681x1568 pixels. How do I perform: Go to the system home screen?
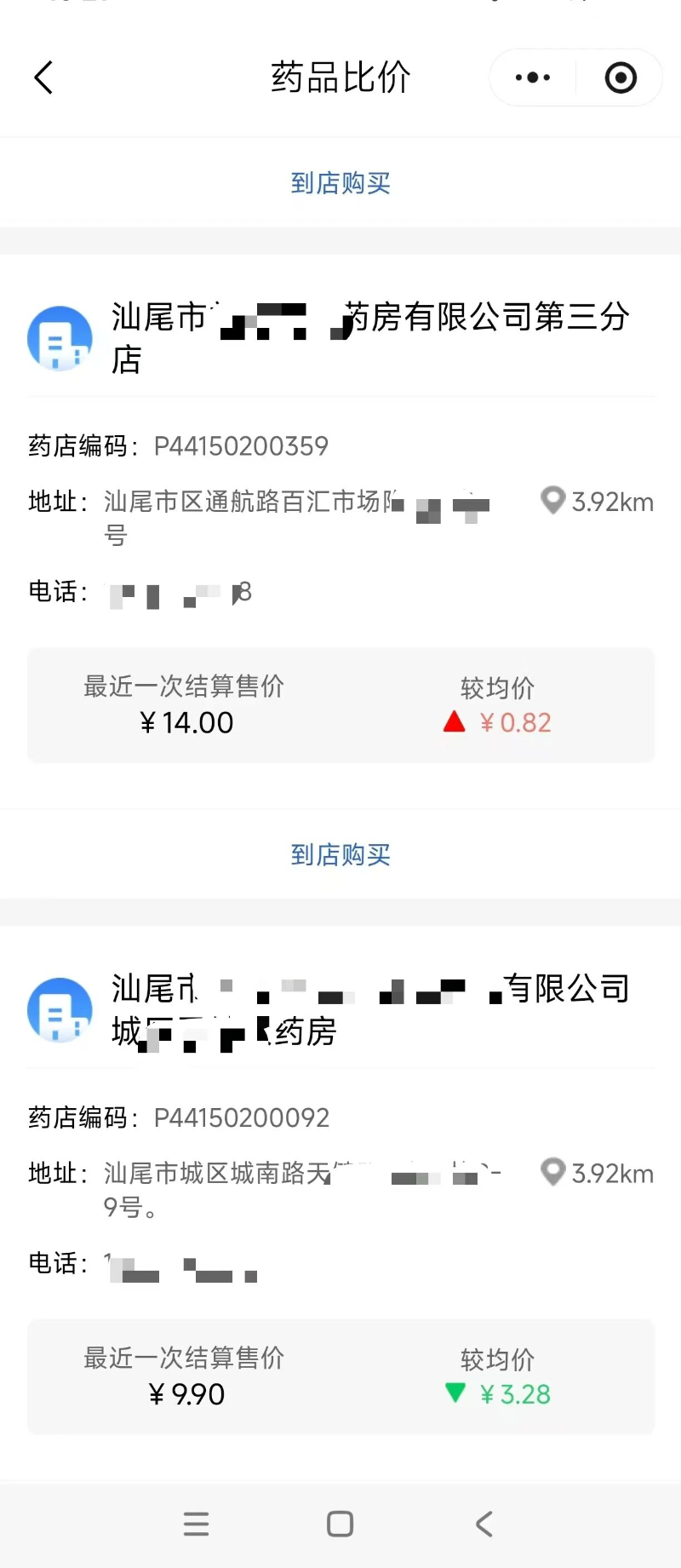pos(340,1524)
